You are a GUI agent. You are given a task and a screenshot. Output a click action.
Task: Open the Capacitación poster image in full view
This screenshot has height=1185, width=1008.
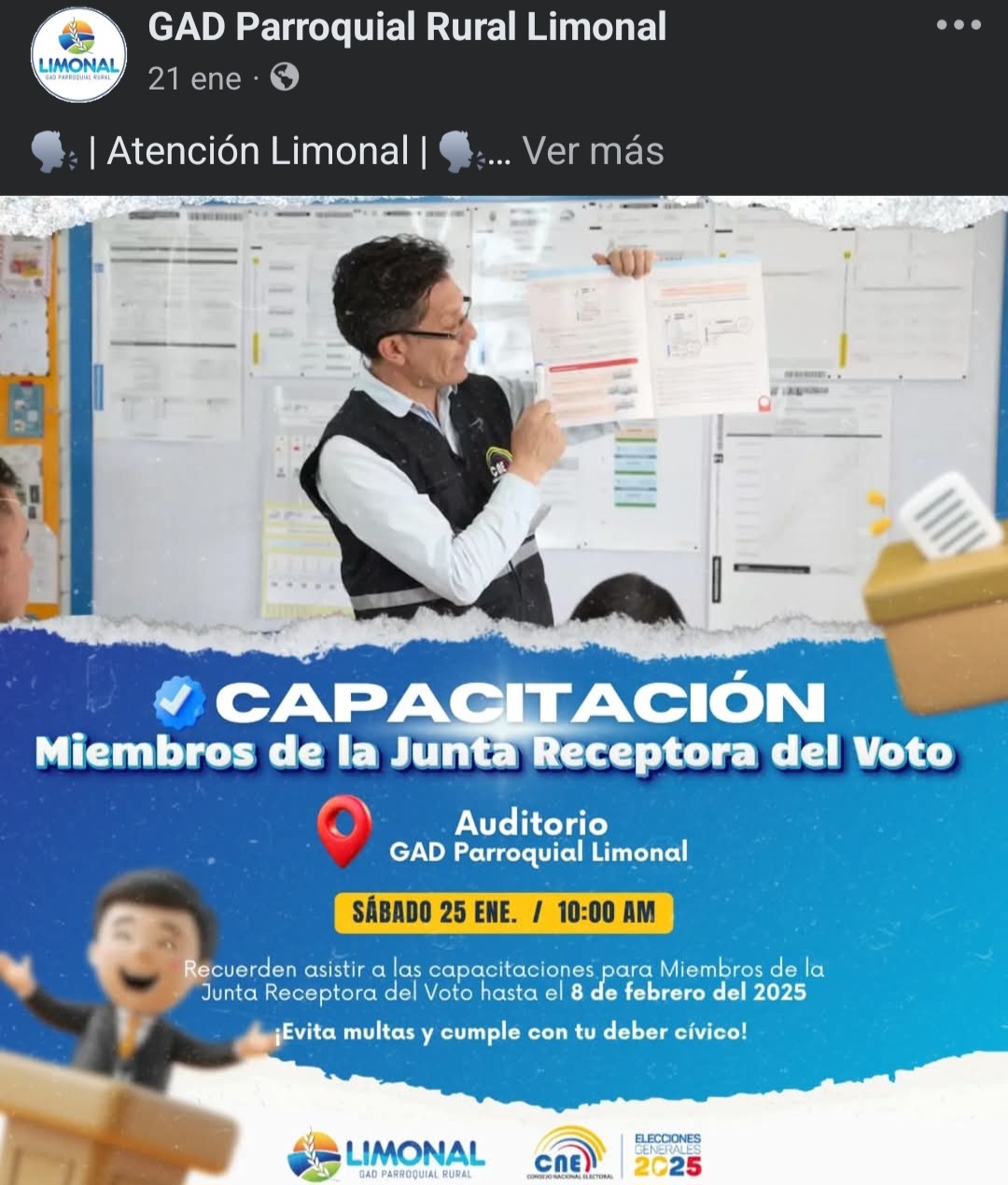coord(504,690)
